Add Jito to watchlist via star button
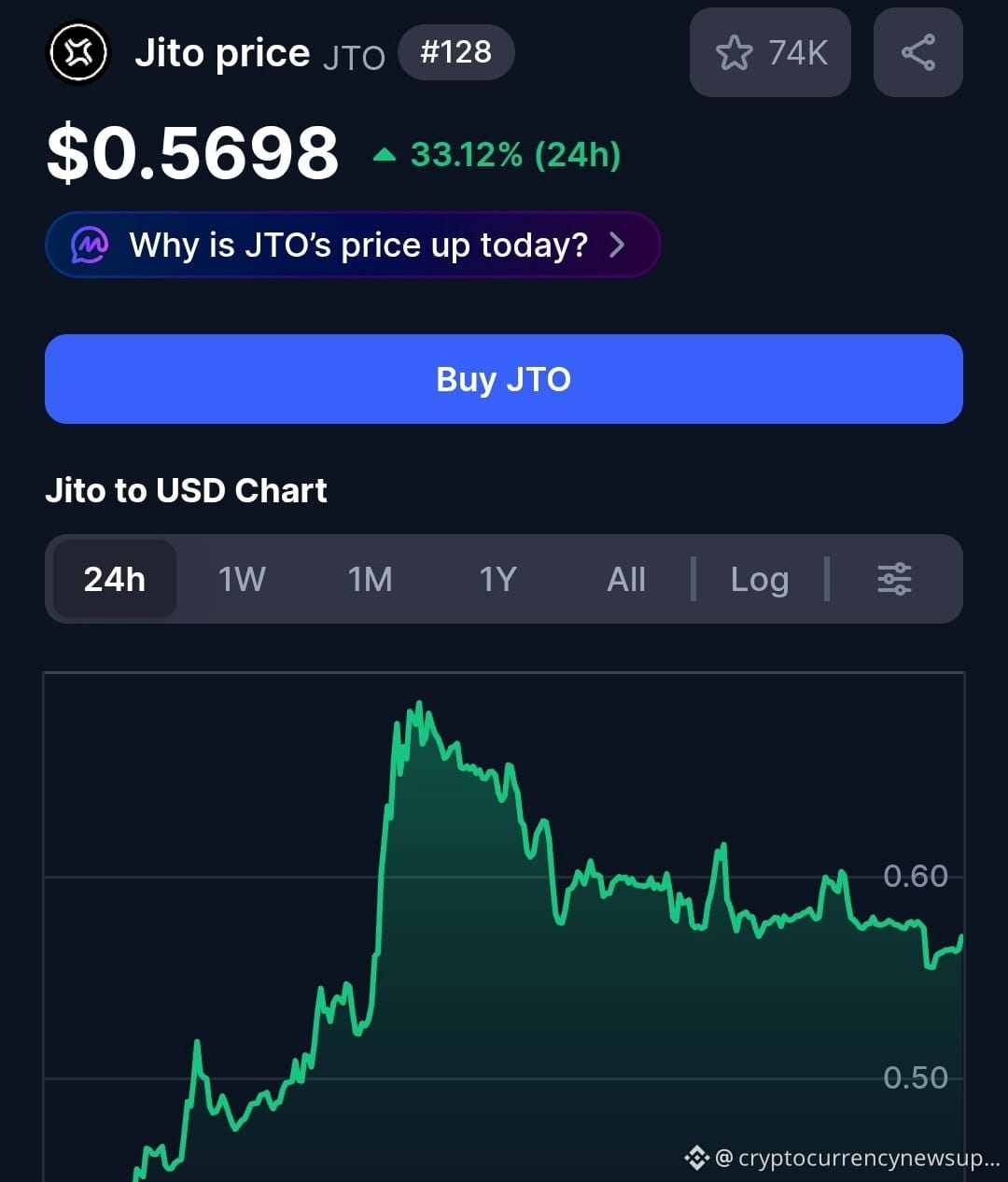Screen dimensions: 1008x1182 770,52
